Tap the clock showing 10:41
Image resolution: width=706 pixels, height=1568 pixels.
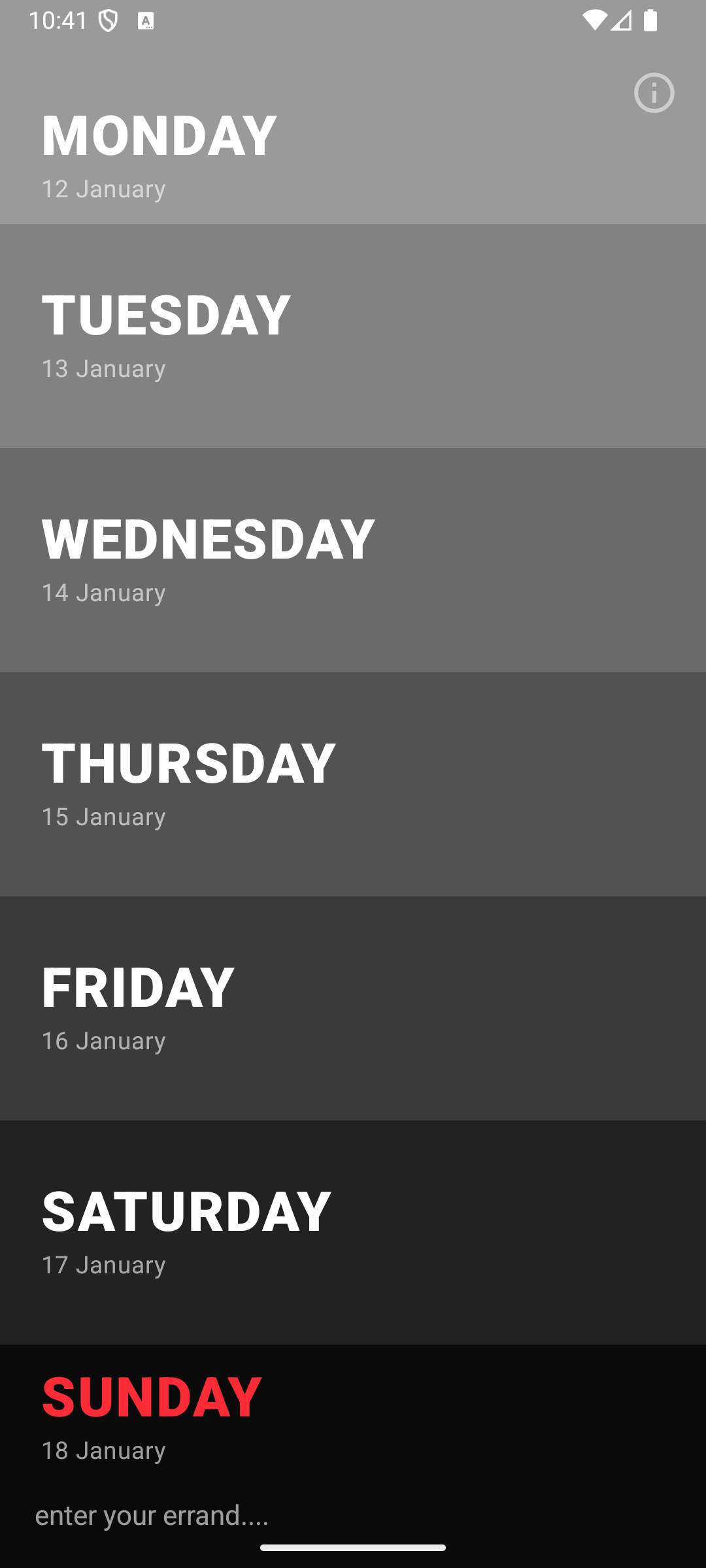58,22
